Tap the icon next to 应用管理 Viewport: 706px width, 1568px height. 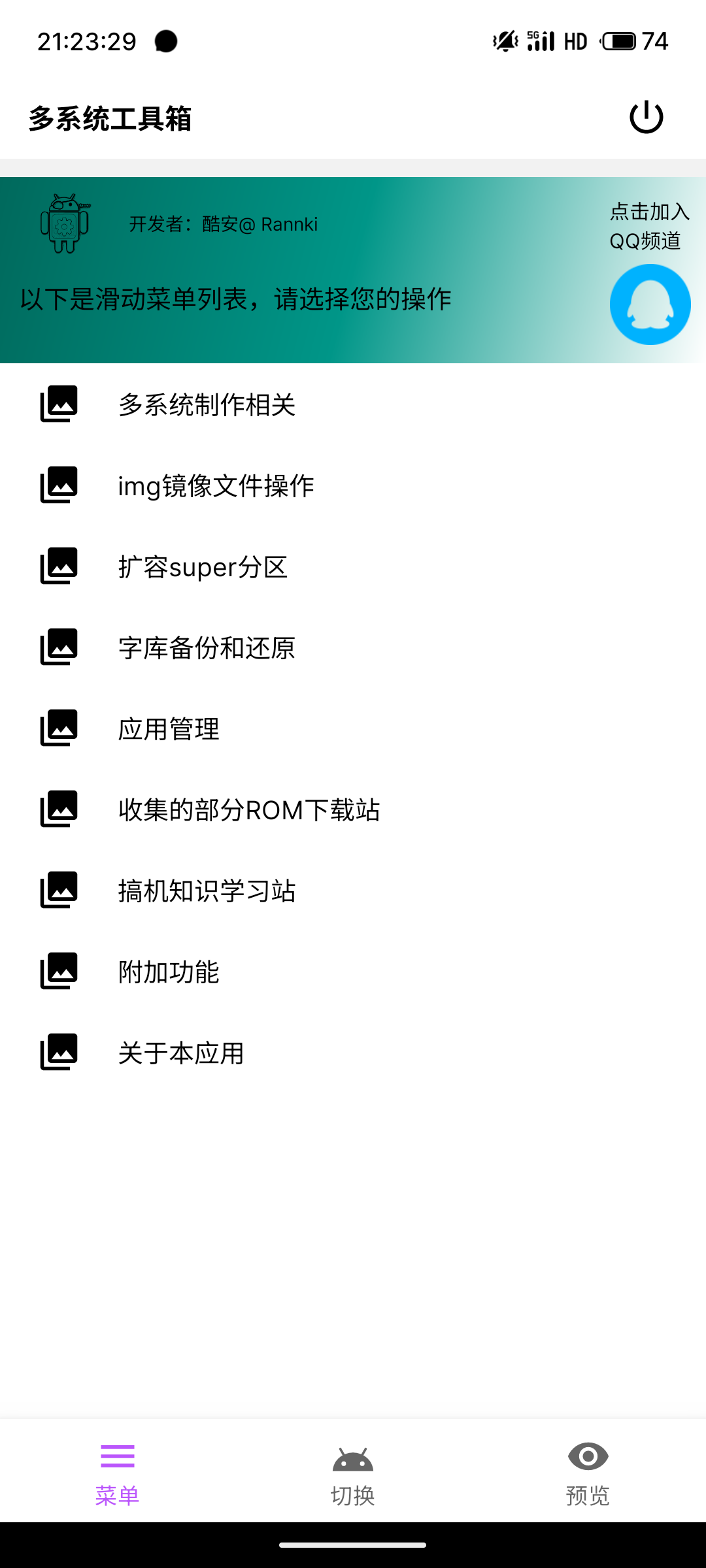(58, 727)
